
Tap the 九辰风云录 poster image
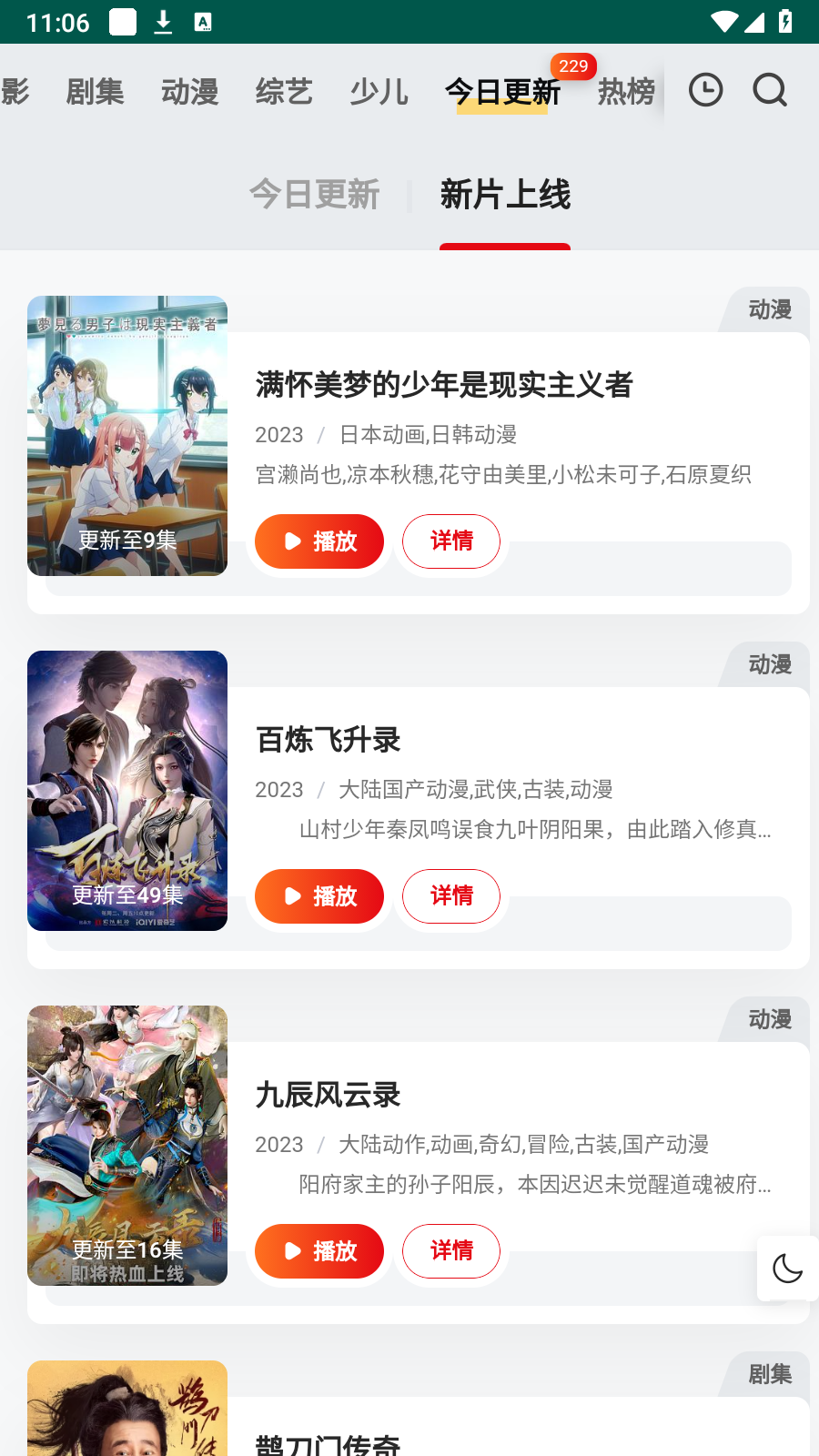(x=127, y=1145)
